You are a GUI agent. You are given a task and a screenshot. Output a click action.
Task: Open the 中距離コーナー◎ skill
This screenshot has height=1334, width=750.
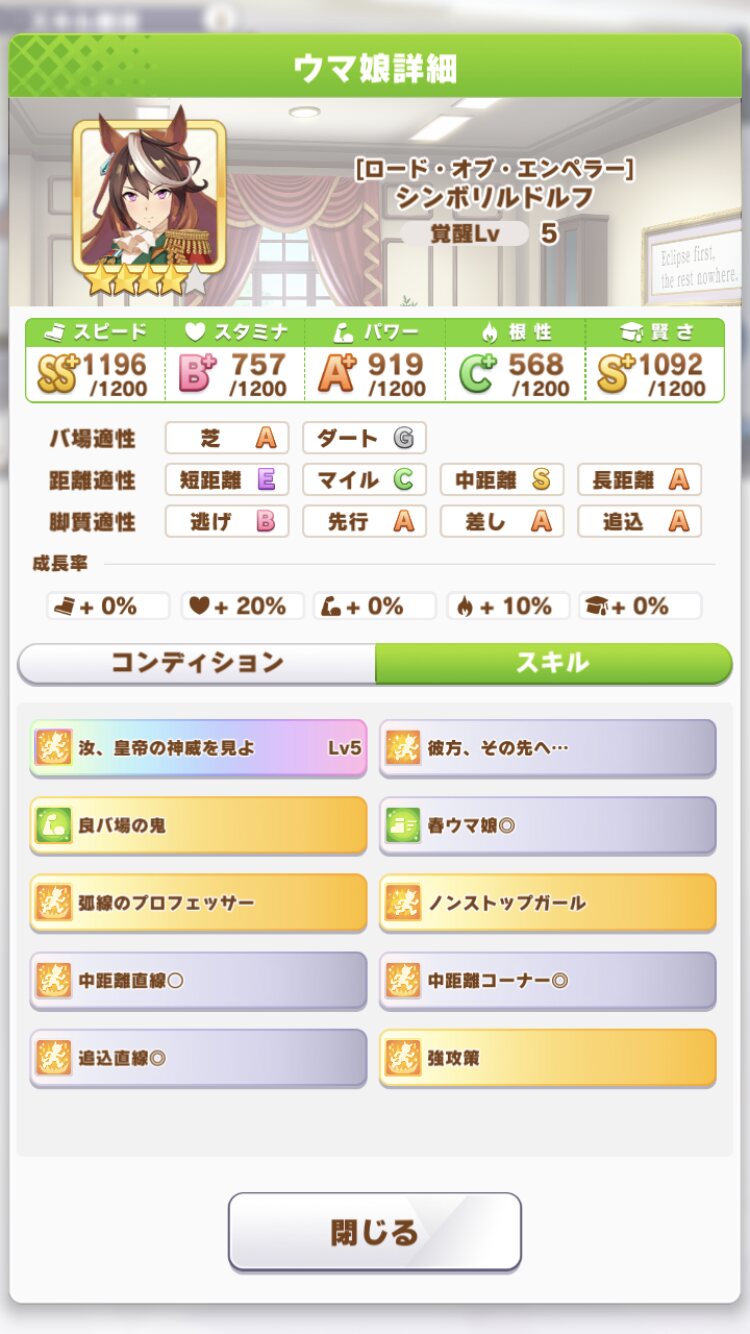point(548,980)
